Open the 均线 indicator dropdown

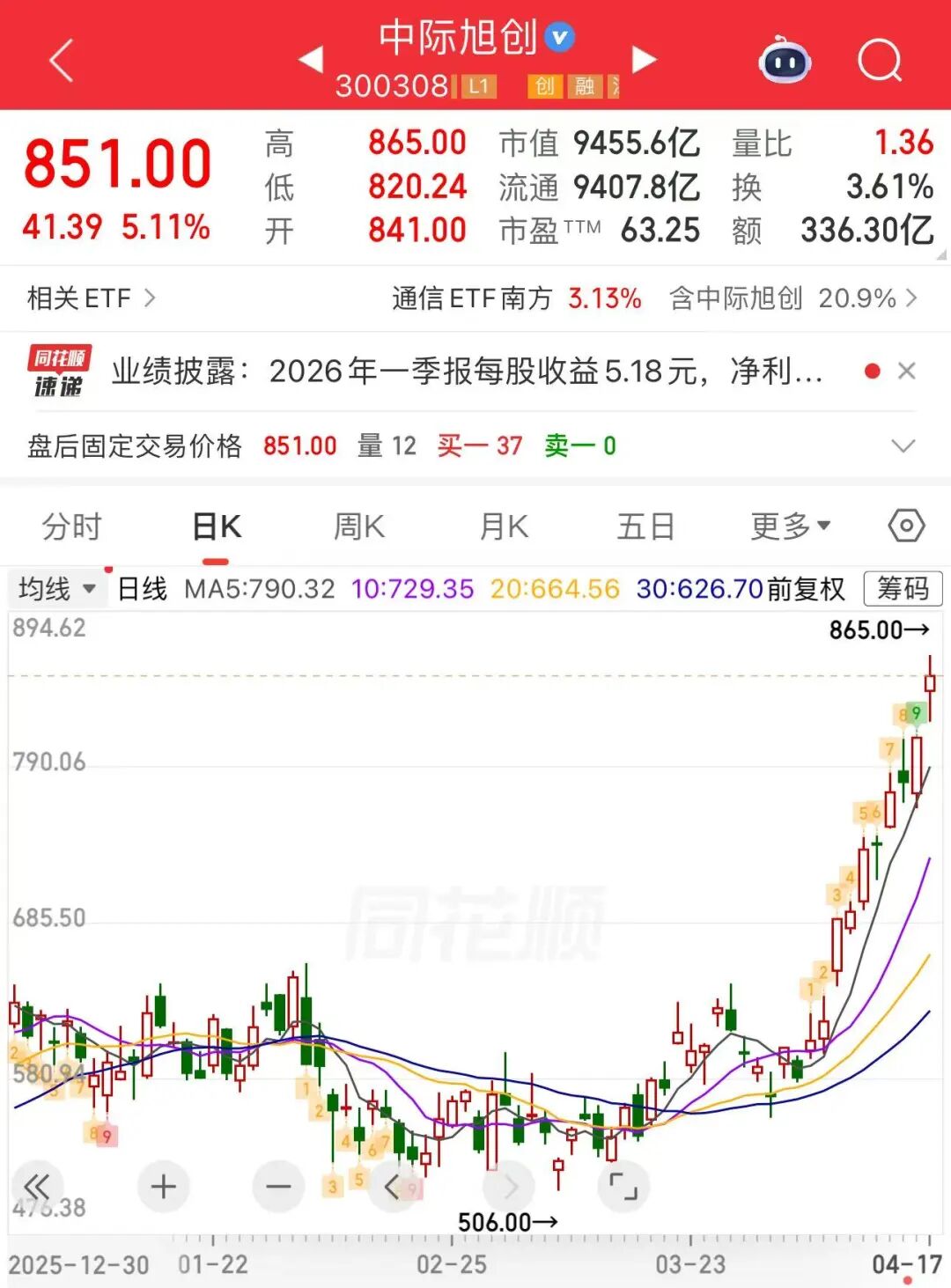56,588
